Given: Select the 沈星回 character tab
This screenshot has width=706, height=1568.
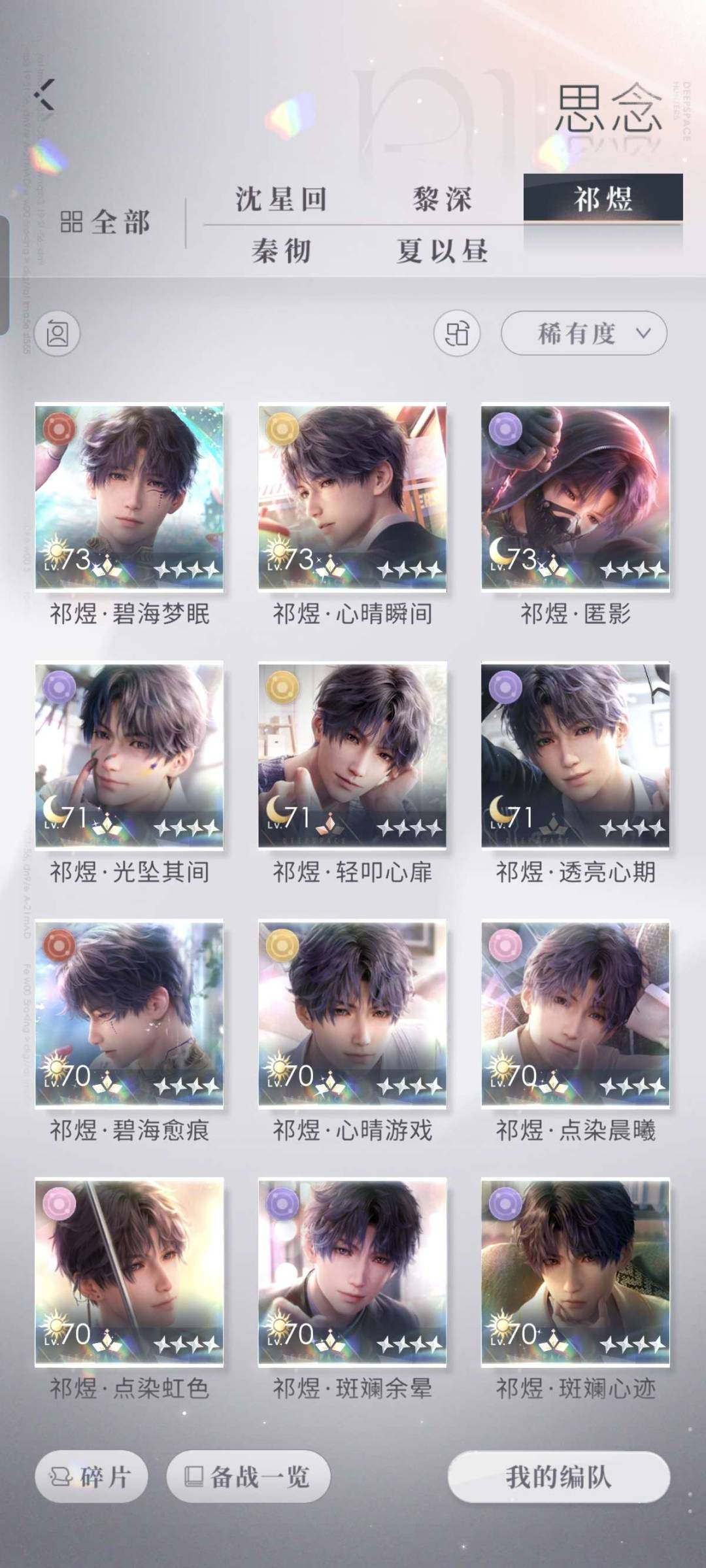Looking at the screenshot, I should (x=281, y=199).
